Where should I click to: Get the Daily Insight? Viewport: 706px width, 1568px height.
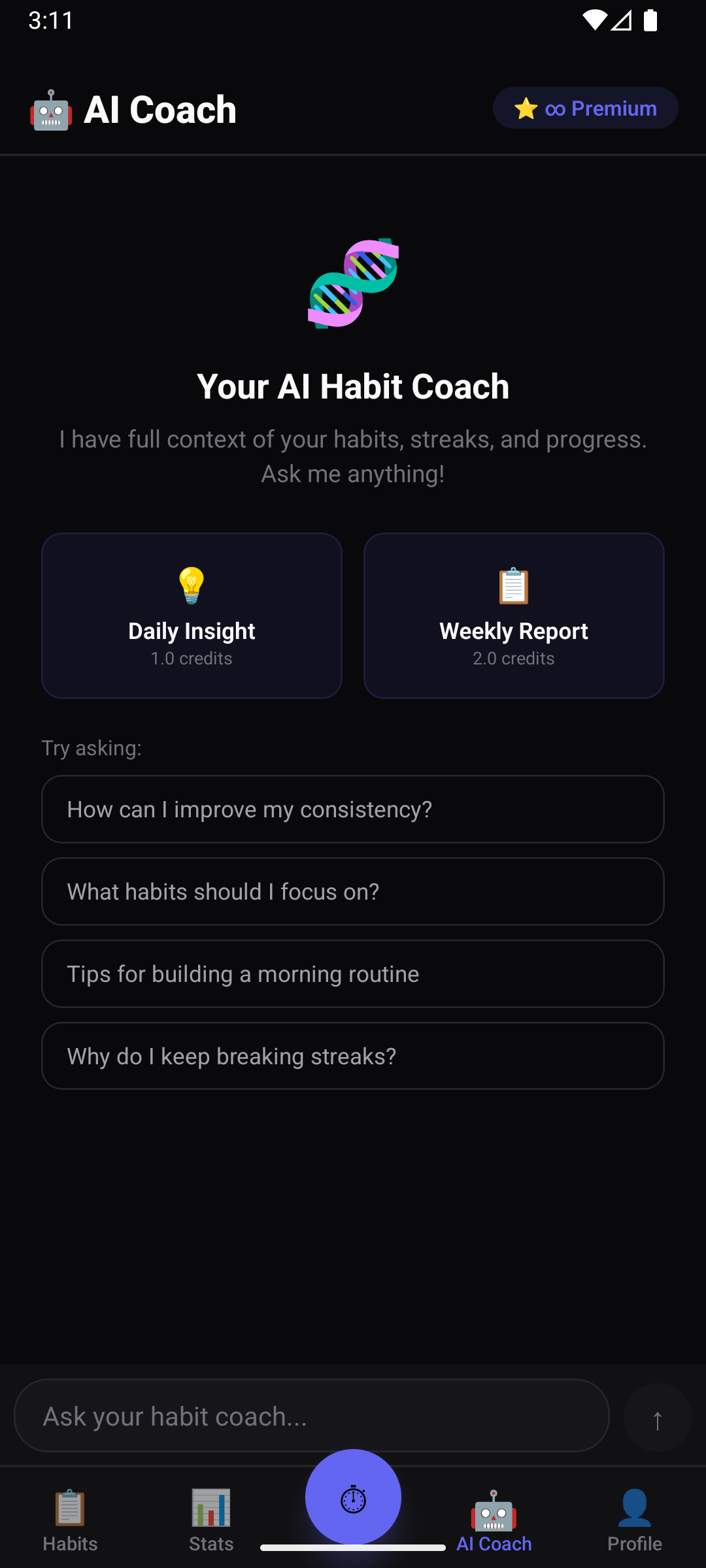(192, 615)
